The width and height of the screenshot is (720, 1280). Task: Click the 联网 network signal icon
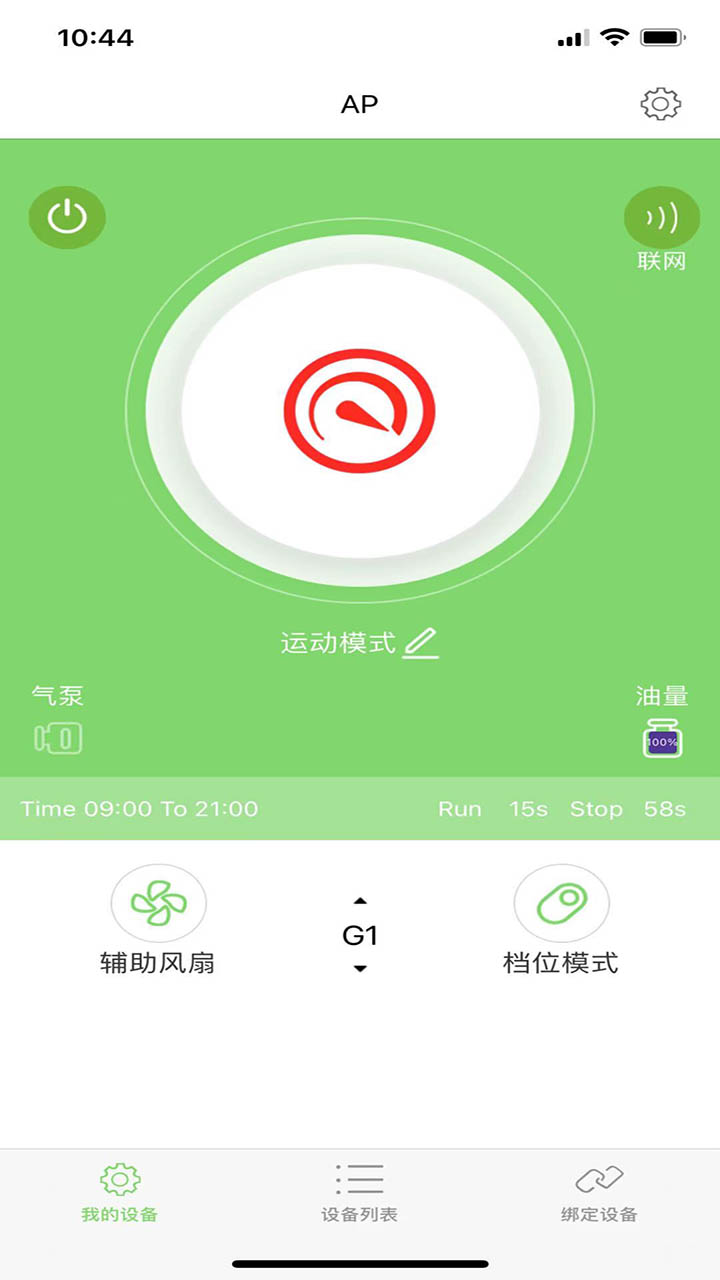(662, 217)
